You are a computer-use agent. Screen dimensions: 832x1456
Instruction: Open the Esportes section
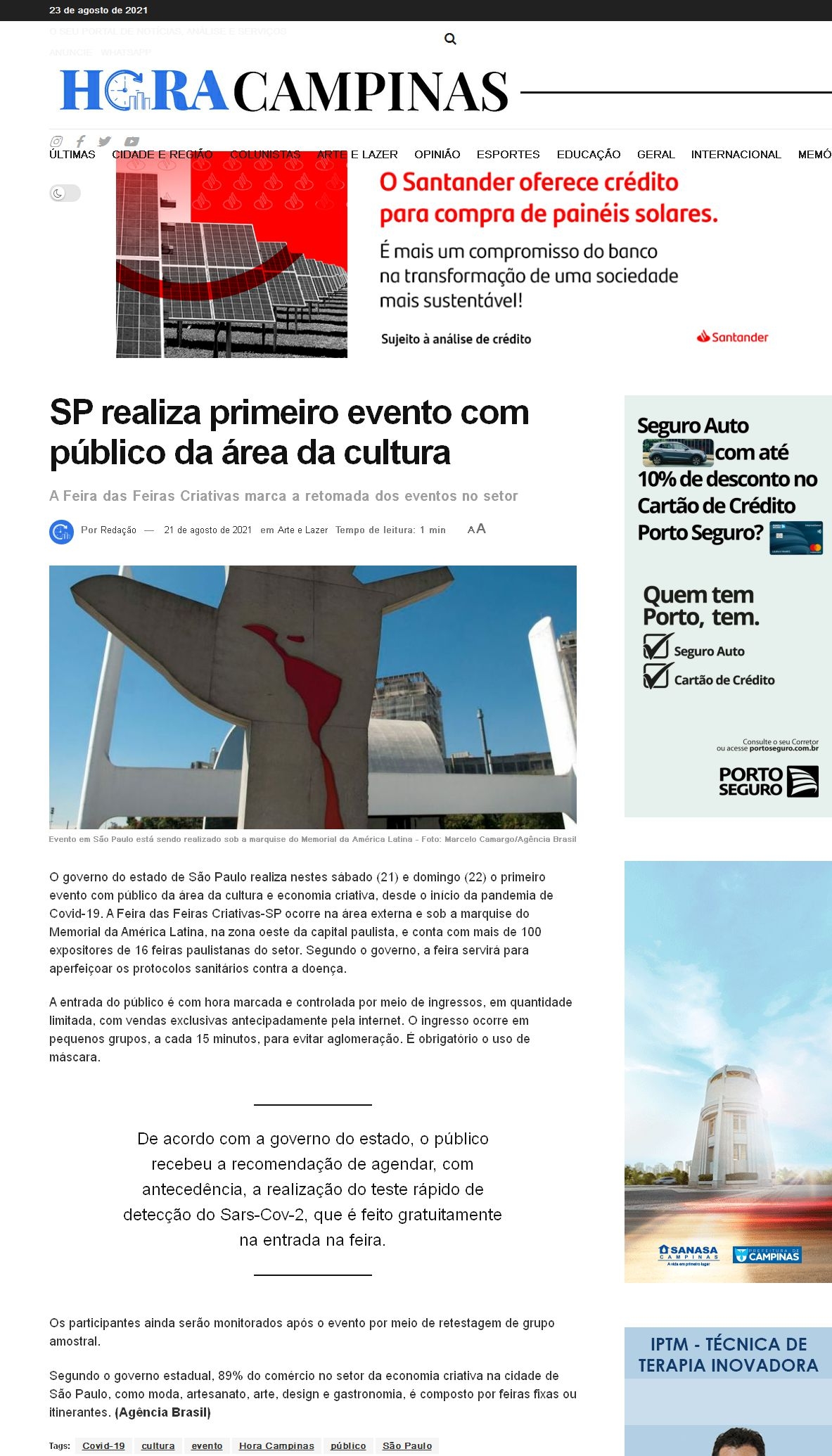pos(508,155)
